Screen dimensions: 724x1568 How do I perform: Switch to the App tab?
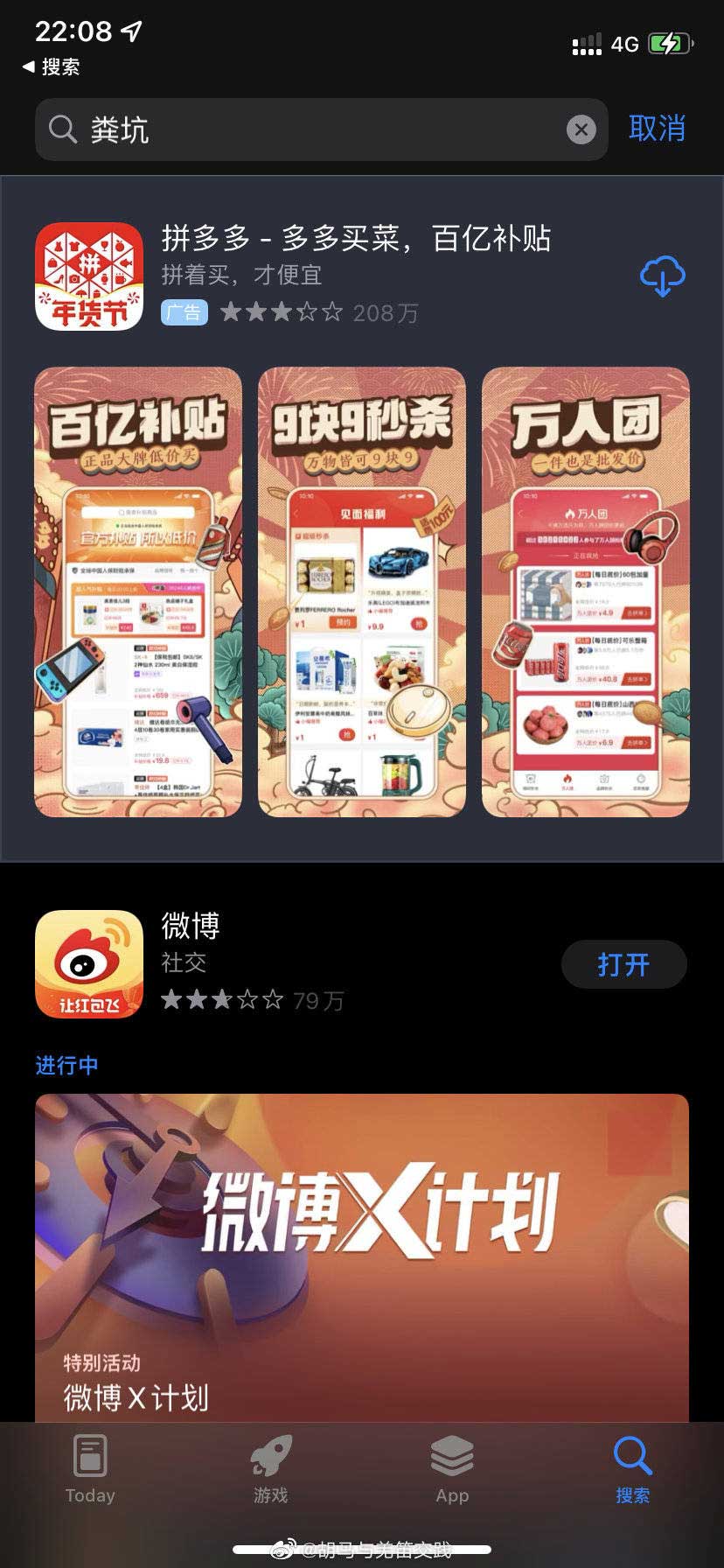pyautogui.click(x=452, y=1470)
